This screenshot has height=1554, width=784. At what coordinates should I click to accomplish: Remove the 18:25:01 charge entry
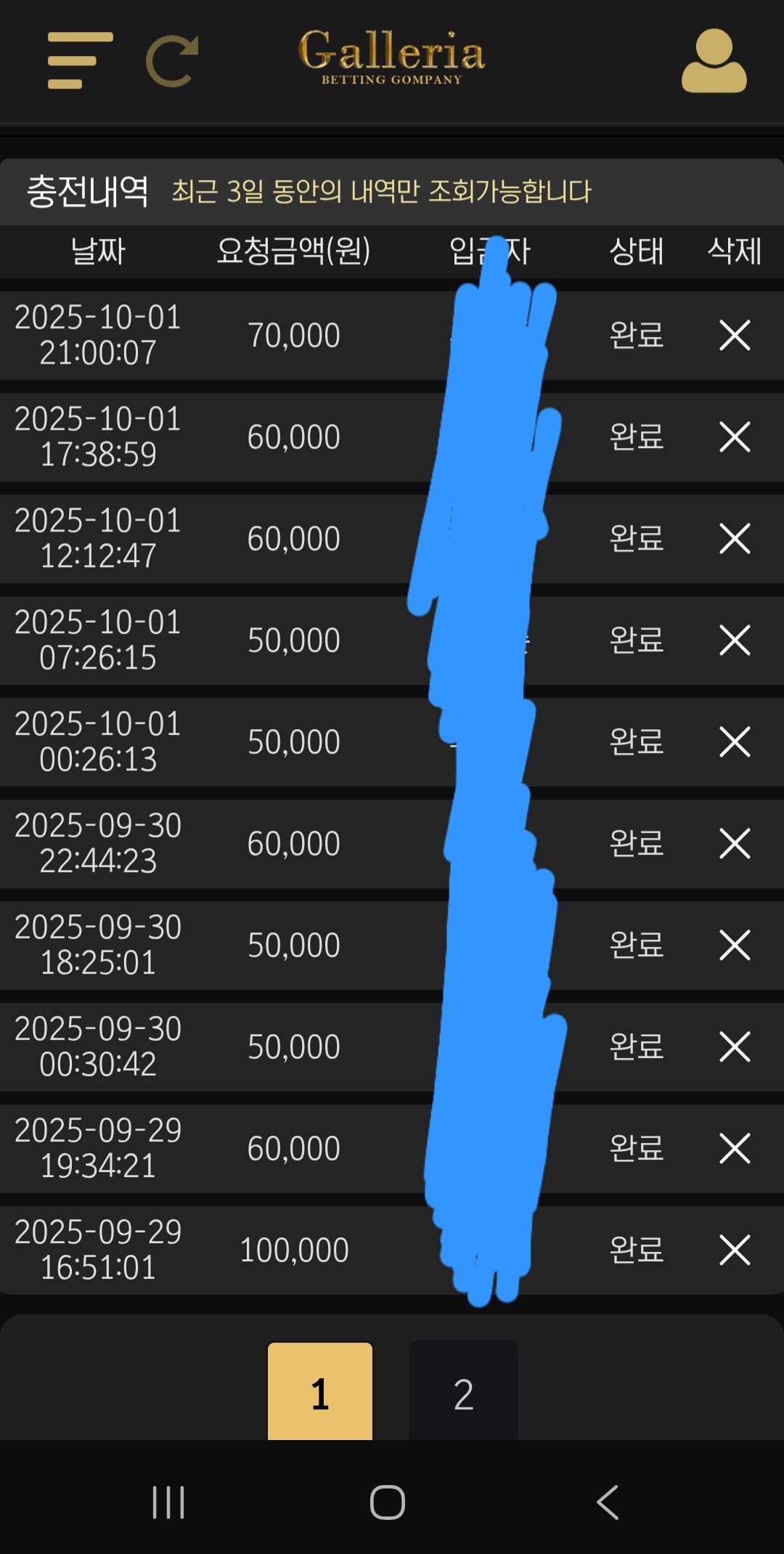coord(735,945)
